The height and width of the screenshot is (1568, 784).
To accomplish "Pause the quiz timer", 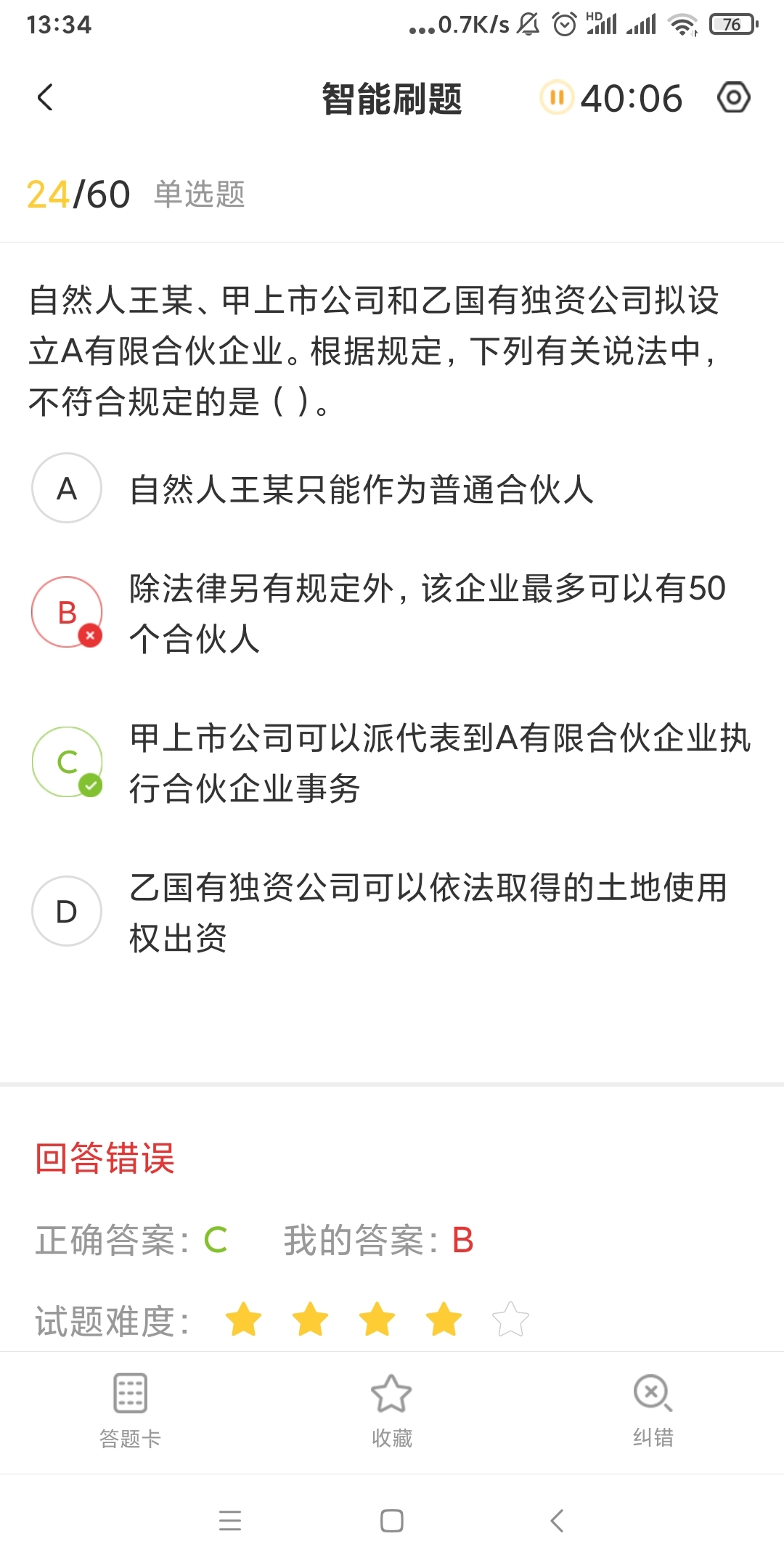I will tap(557, 97).
